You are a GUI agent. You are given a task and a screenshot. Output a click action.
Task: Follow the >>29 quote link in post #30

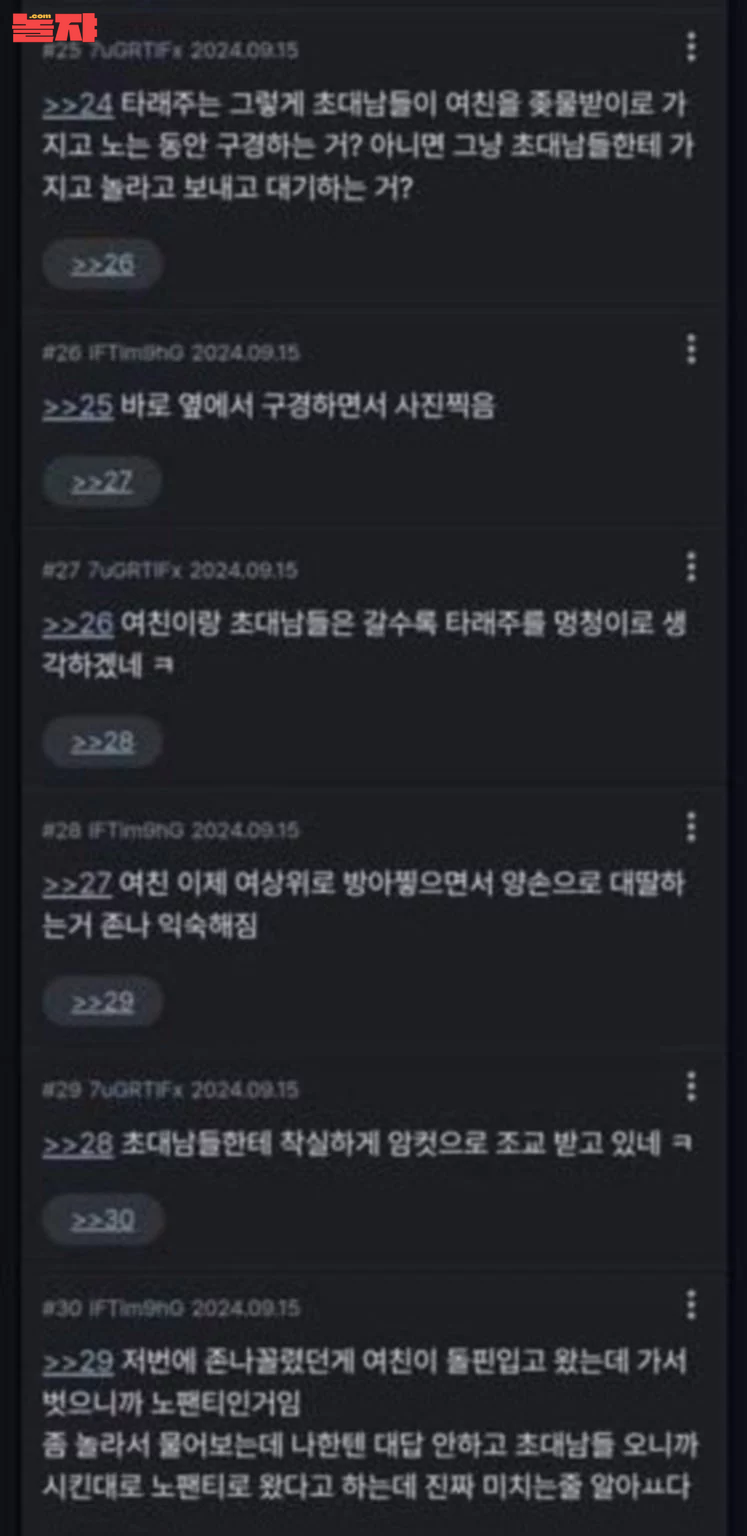click(x=77, y=1362)
